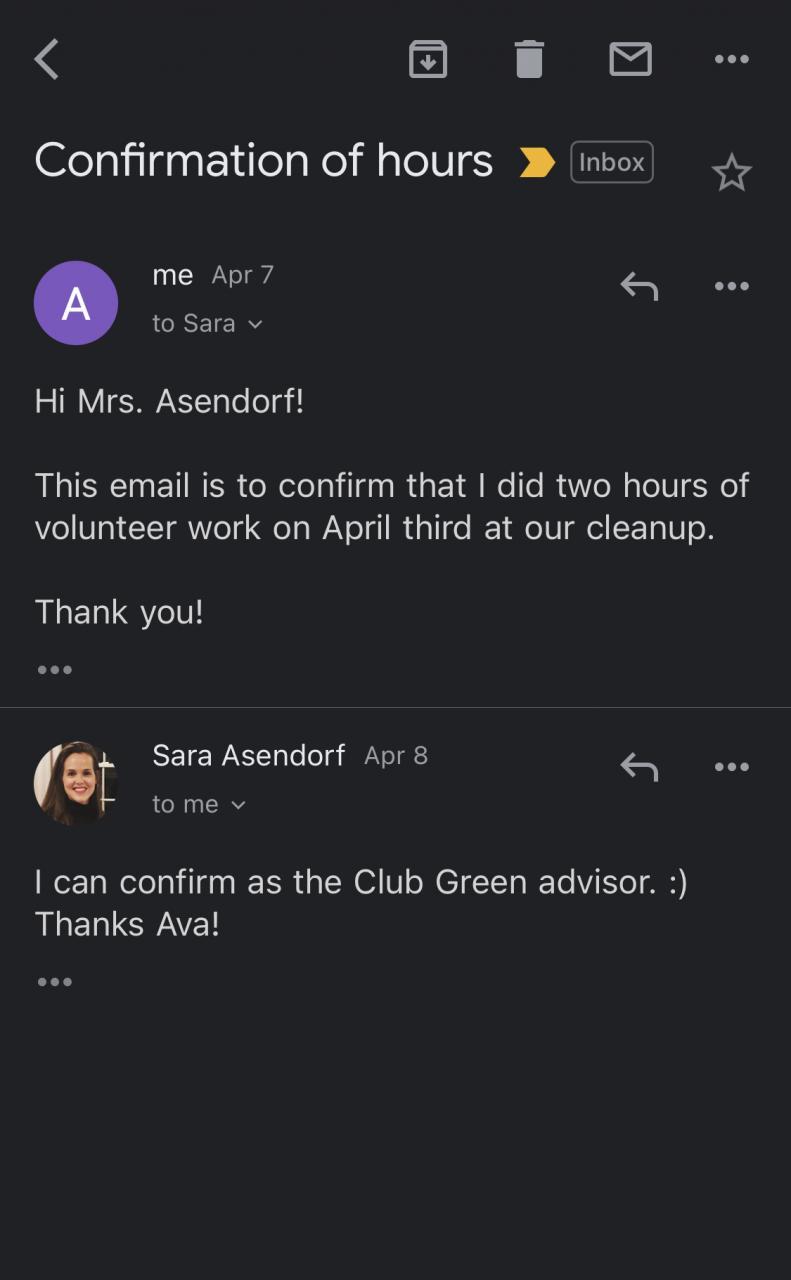Tap the Inbox label chip
This screenshot has width=791, height=1280.
pyautogui.click(x=611, y=162)
